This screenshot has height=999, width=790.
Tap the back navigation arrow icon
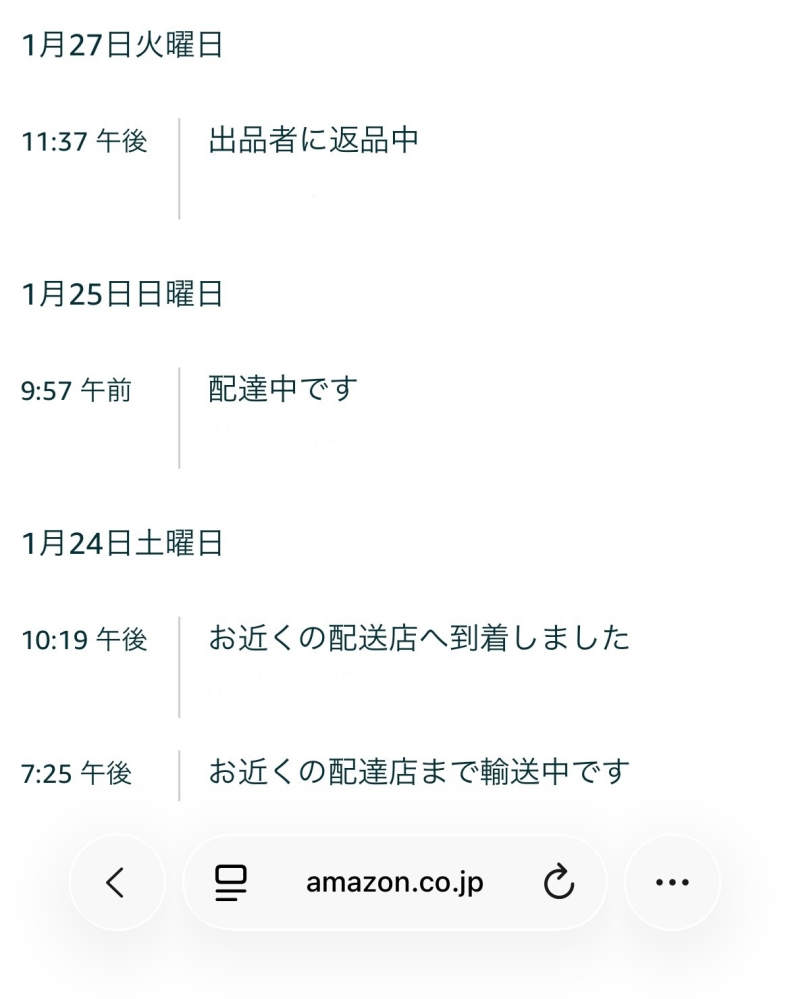117,882
